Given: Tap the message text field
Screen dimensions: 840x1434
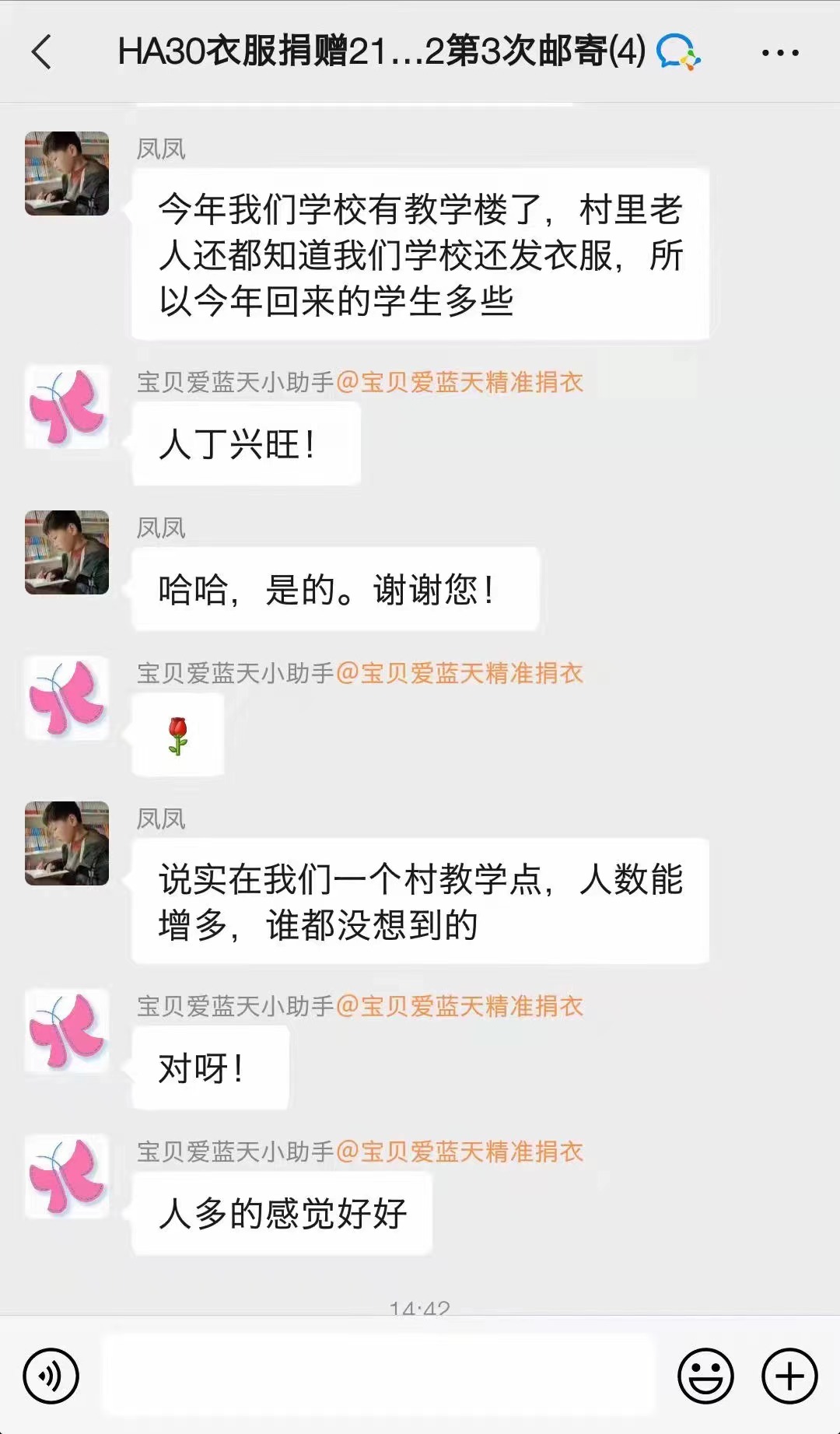Looking at the screenshot, I should 378,1376.
